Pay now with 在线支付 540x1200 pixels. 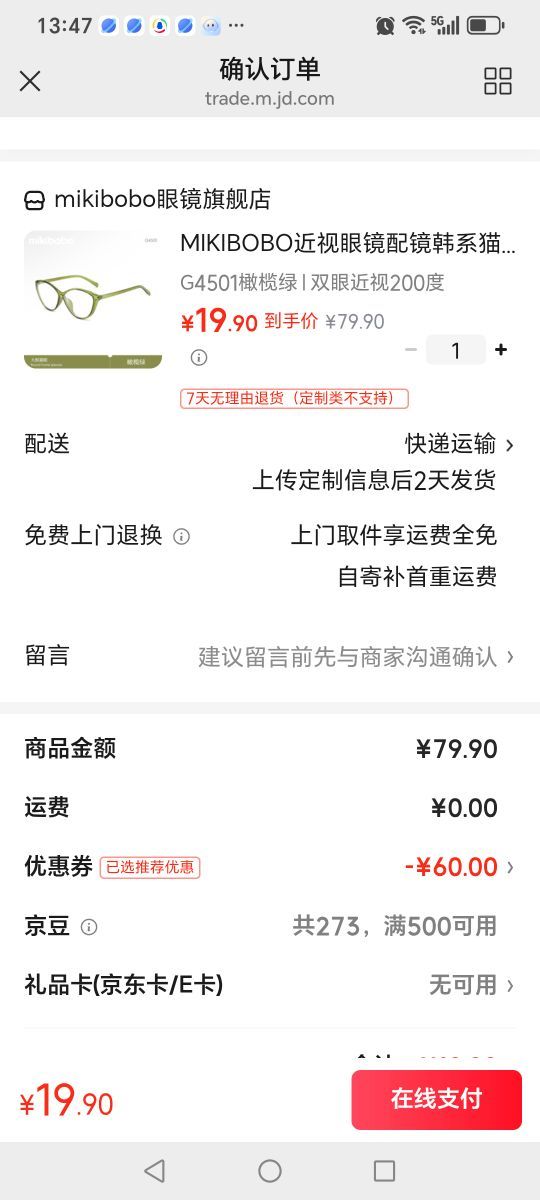coord(436,1099)
